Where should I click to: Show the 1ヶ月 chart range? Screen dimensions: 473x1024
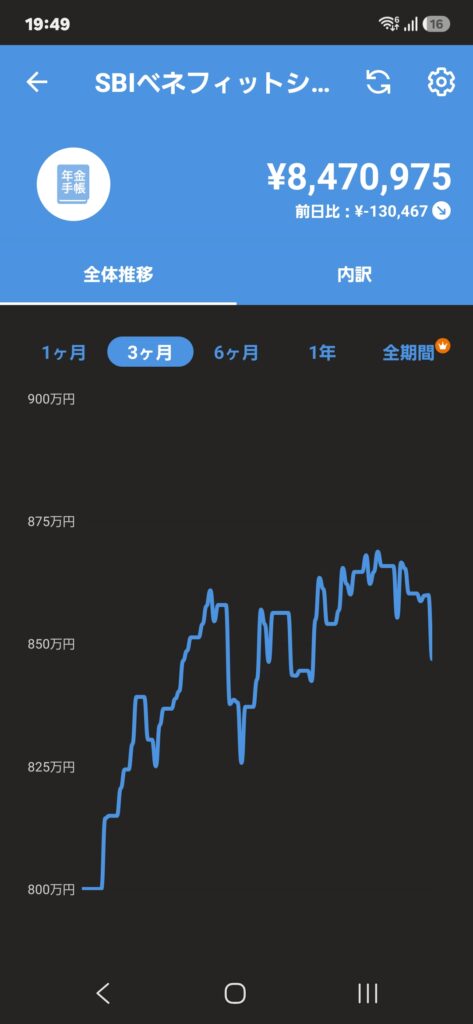[63, 353]
